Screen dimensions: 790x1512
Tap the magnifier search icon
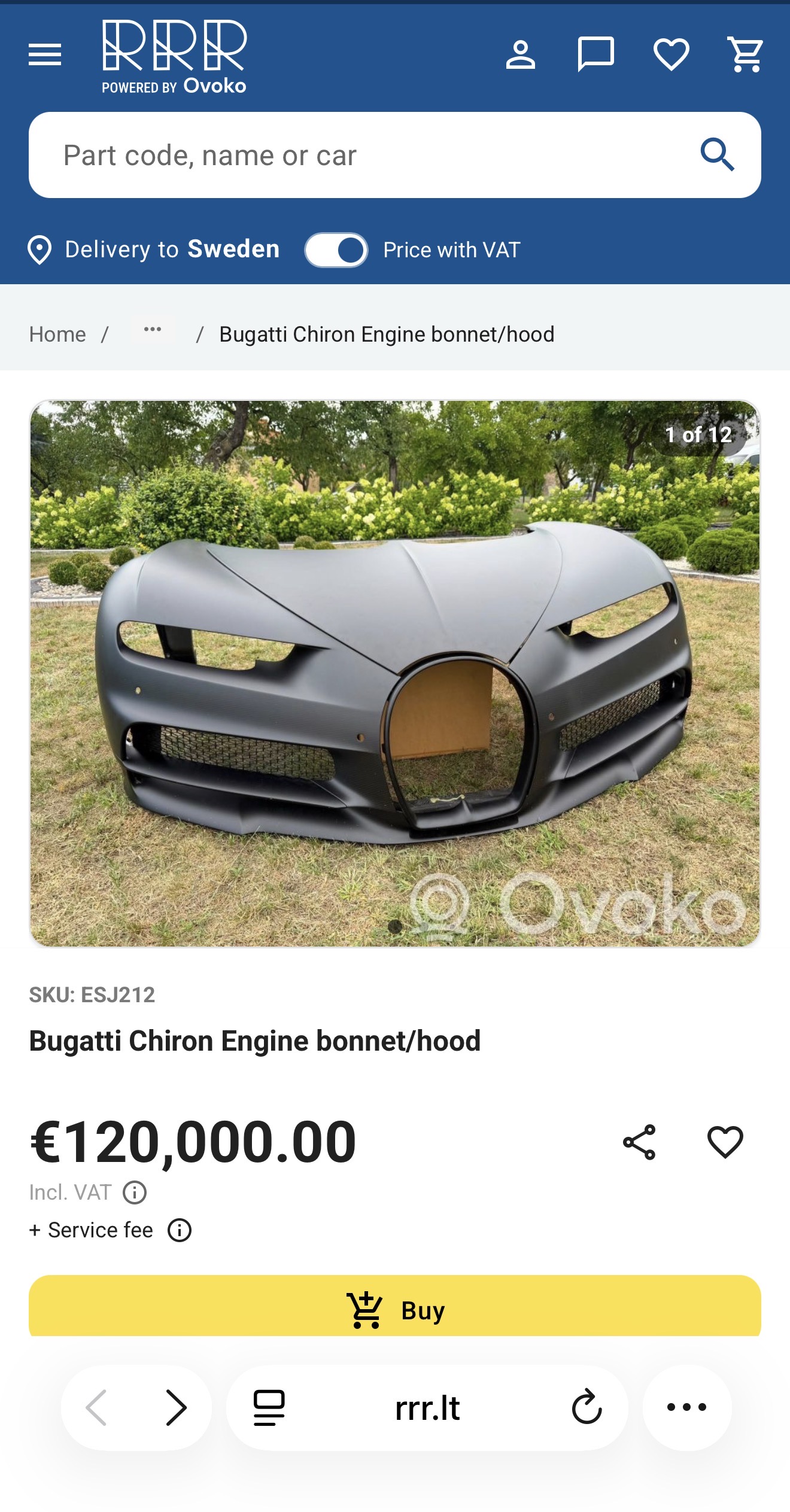[x=718, y=155]
